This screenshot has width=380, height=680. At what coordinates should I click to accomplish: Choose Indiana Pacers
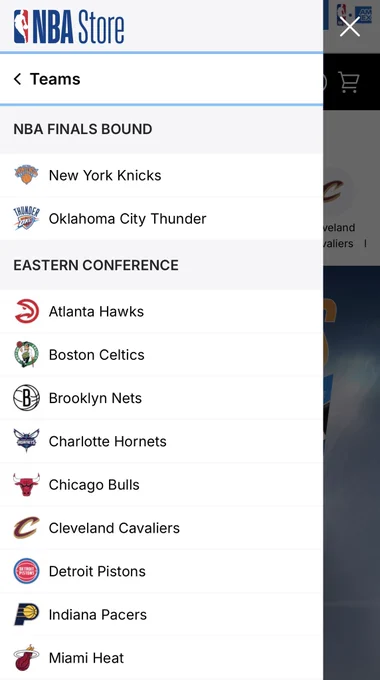pos(161,615)
